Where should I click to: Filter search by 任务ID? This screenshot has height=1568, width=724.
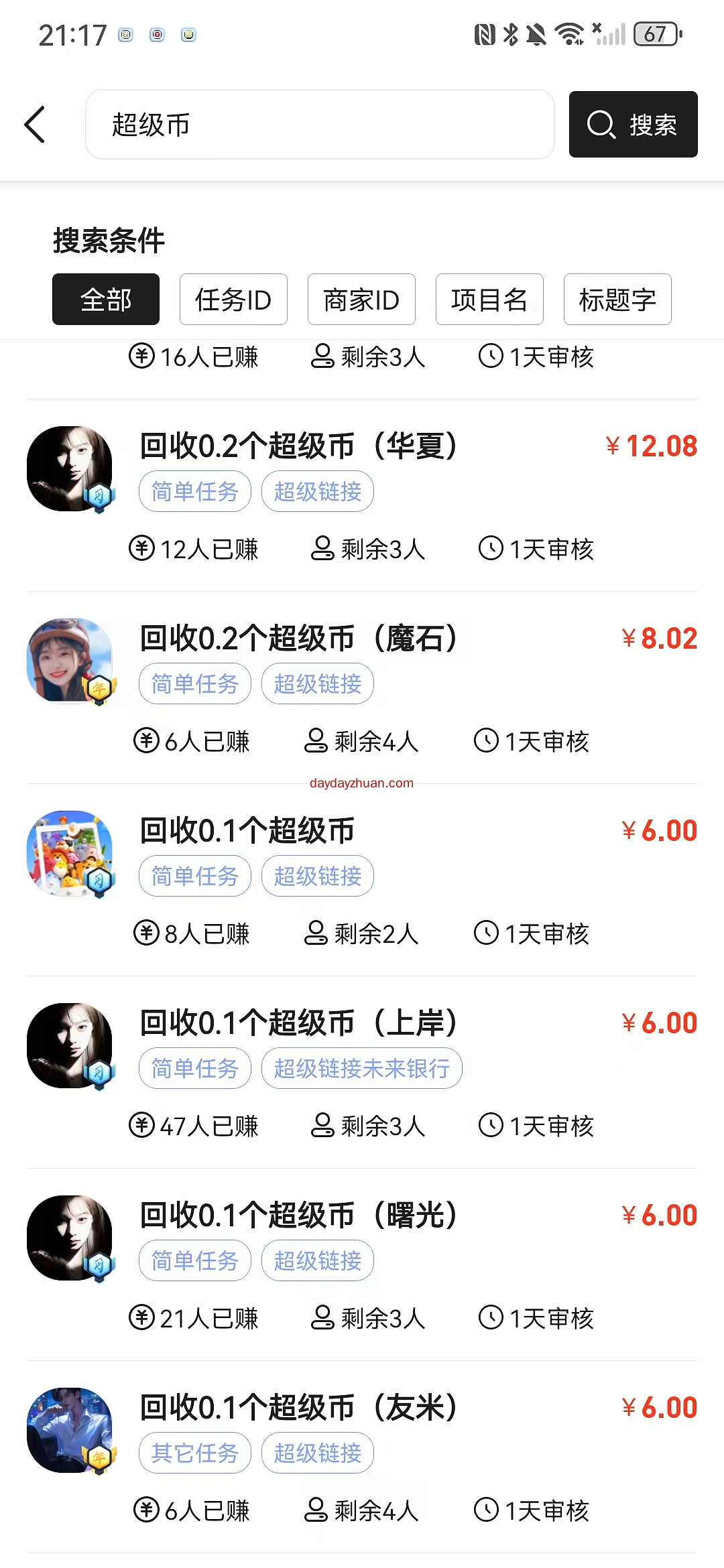click(x=233, y=300)
